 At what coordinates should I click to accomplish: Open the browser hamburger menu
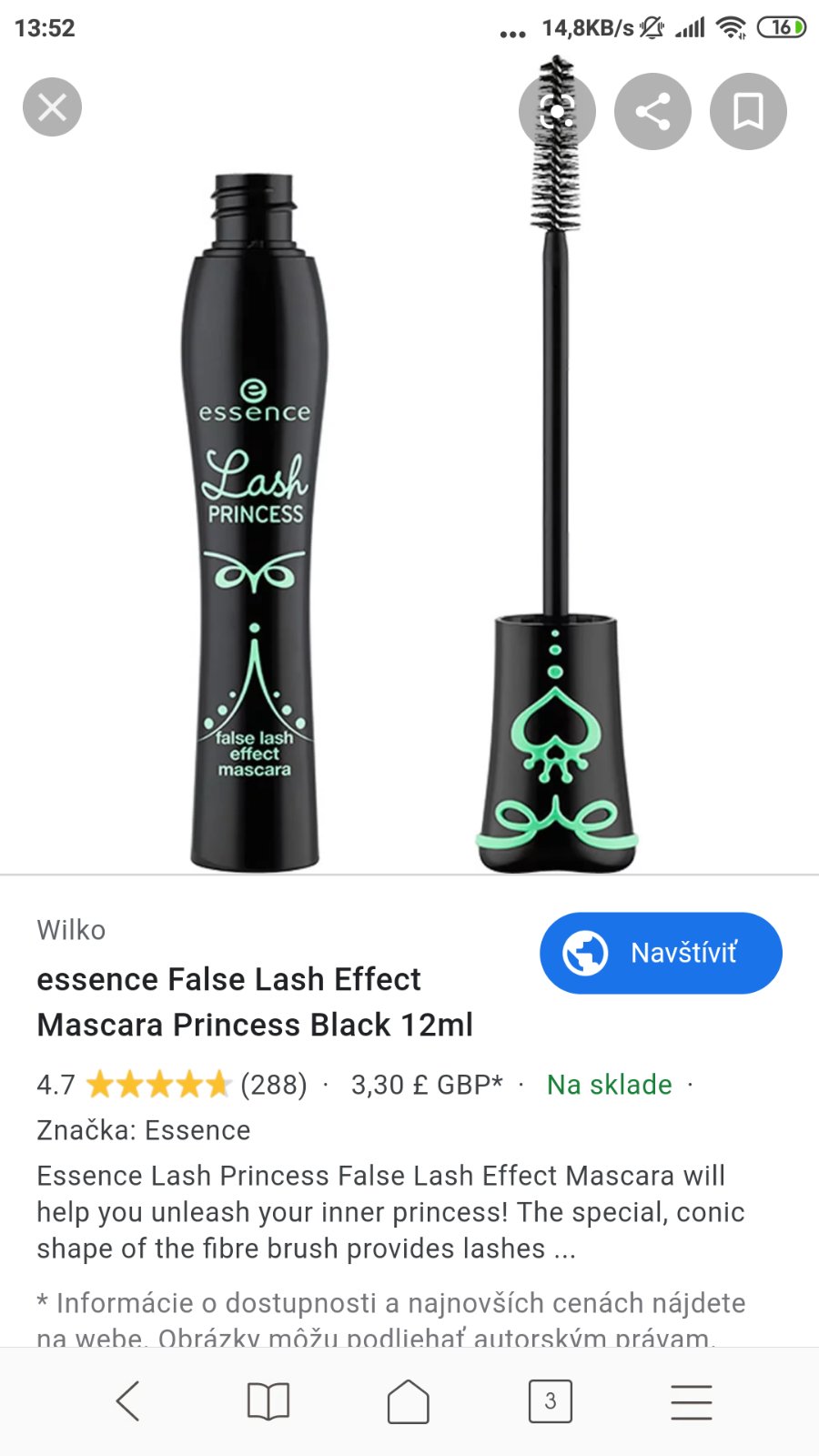691,1401
